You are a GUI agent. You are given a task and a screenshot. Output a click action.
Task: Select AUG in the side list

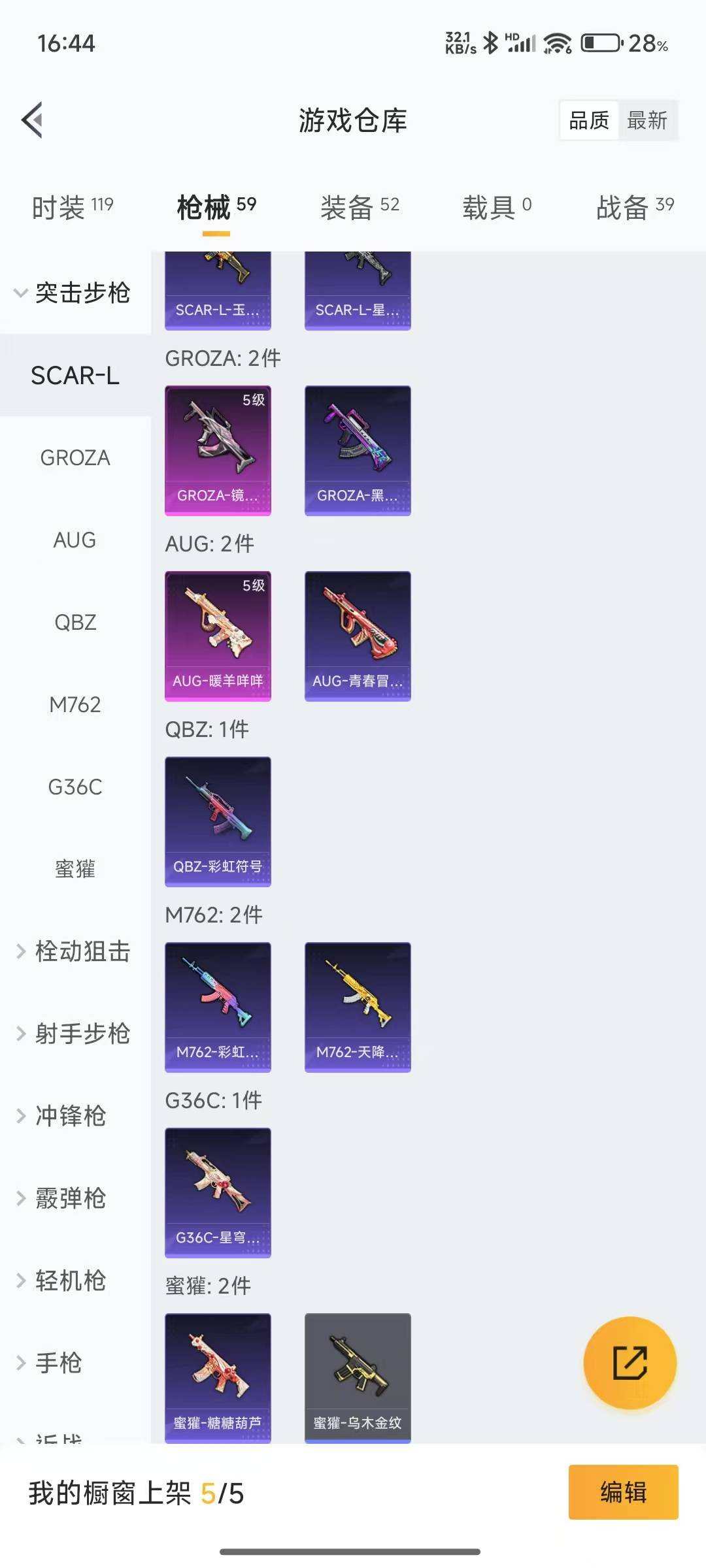[x=75, y=540]
